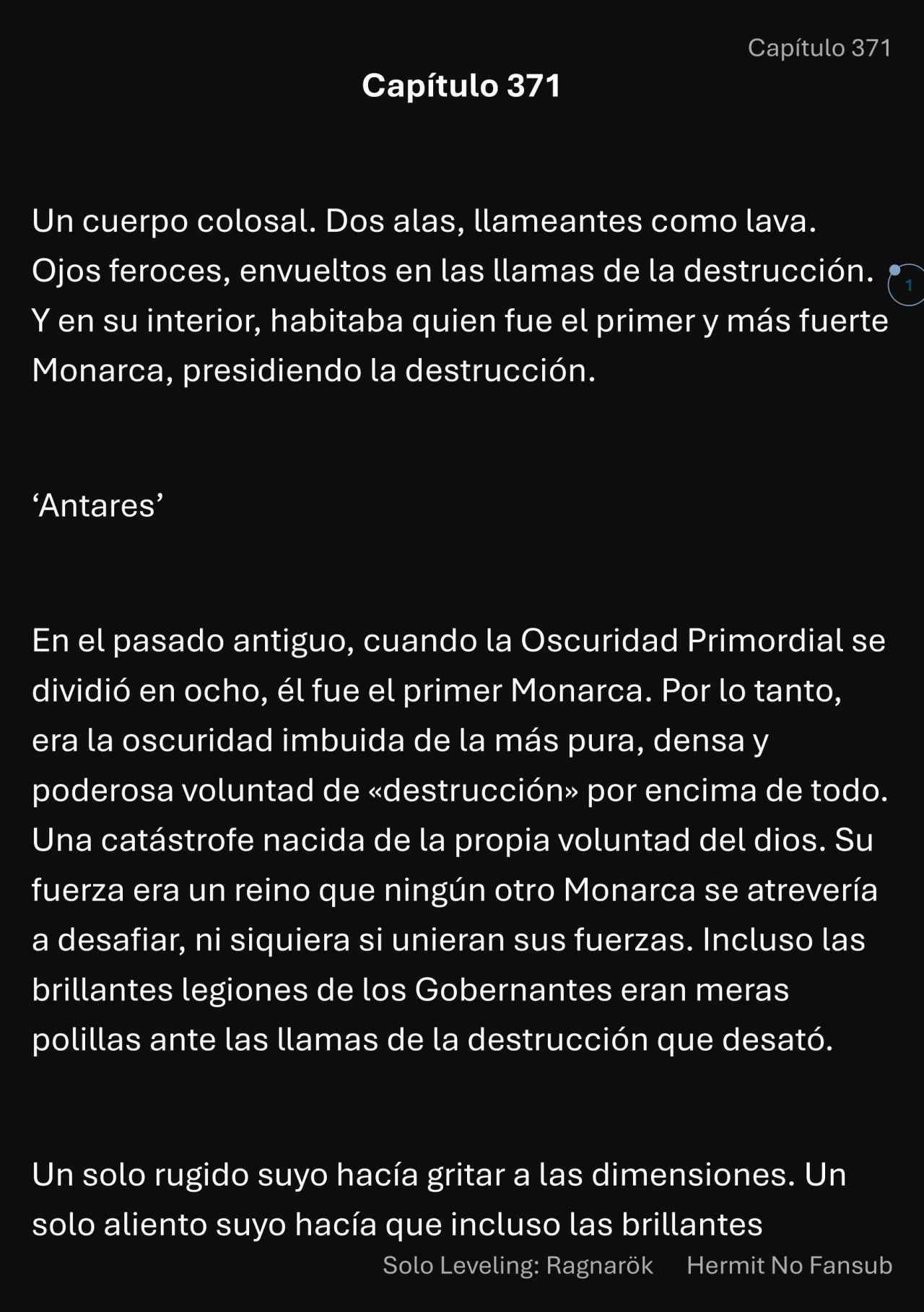Viewport: 924px width, 1312px height.
Task: Open the comment bubble marked 1
Action: [x=907, y=285]
